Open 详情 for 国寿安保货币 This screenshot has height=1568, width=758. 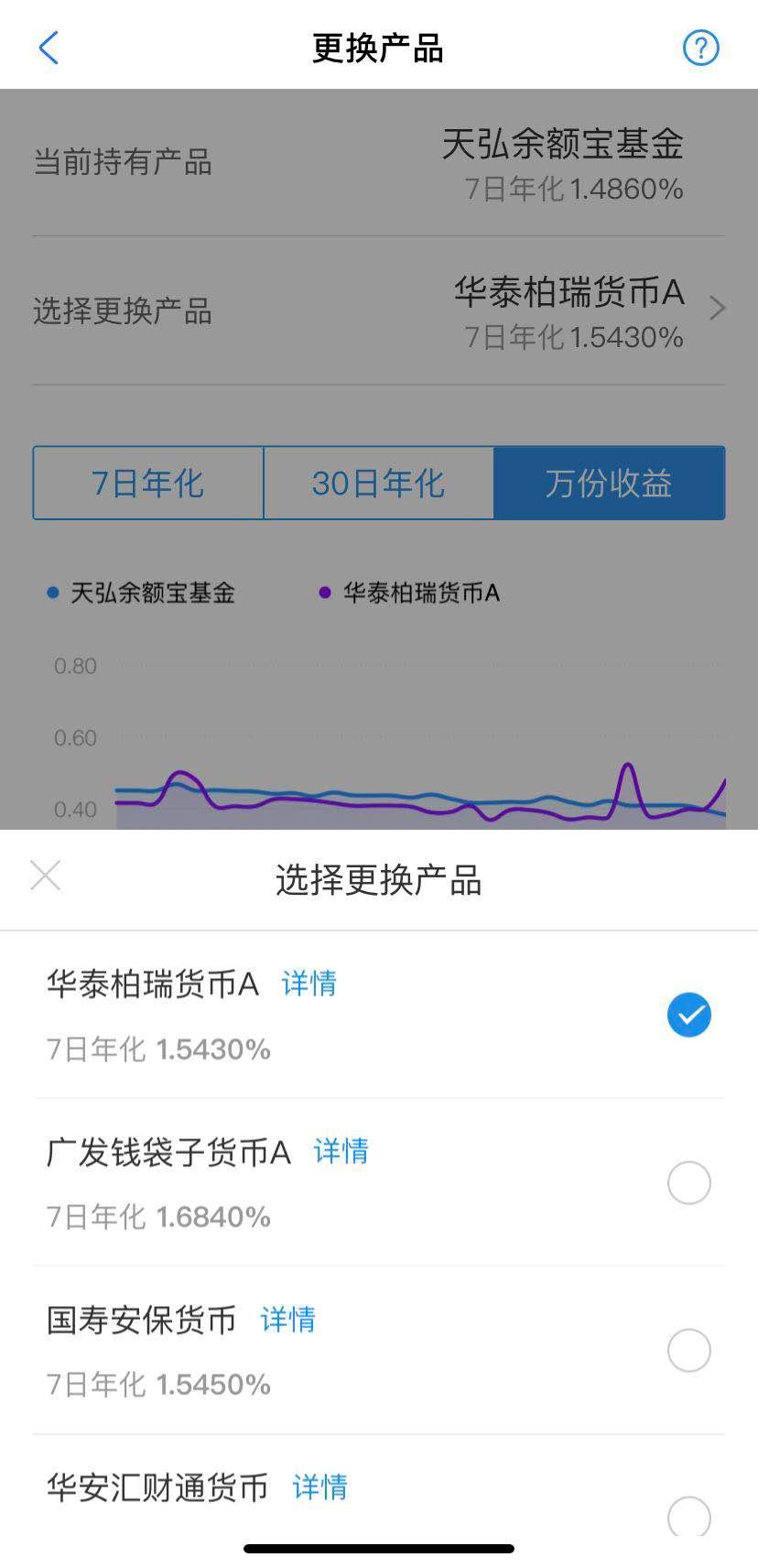point(287,1320)
